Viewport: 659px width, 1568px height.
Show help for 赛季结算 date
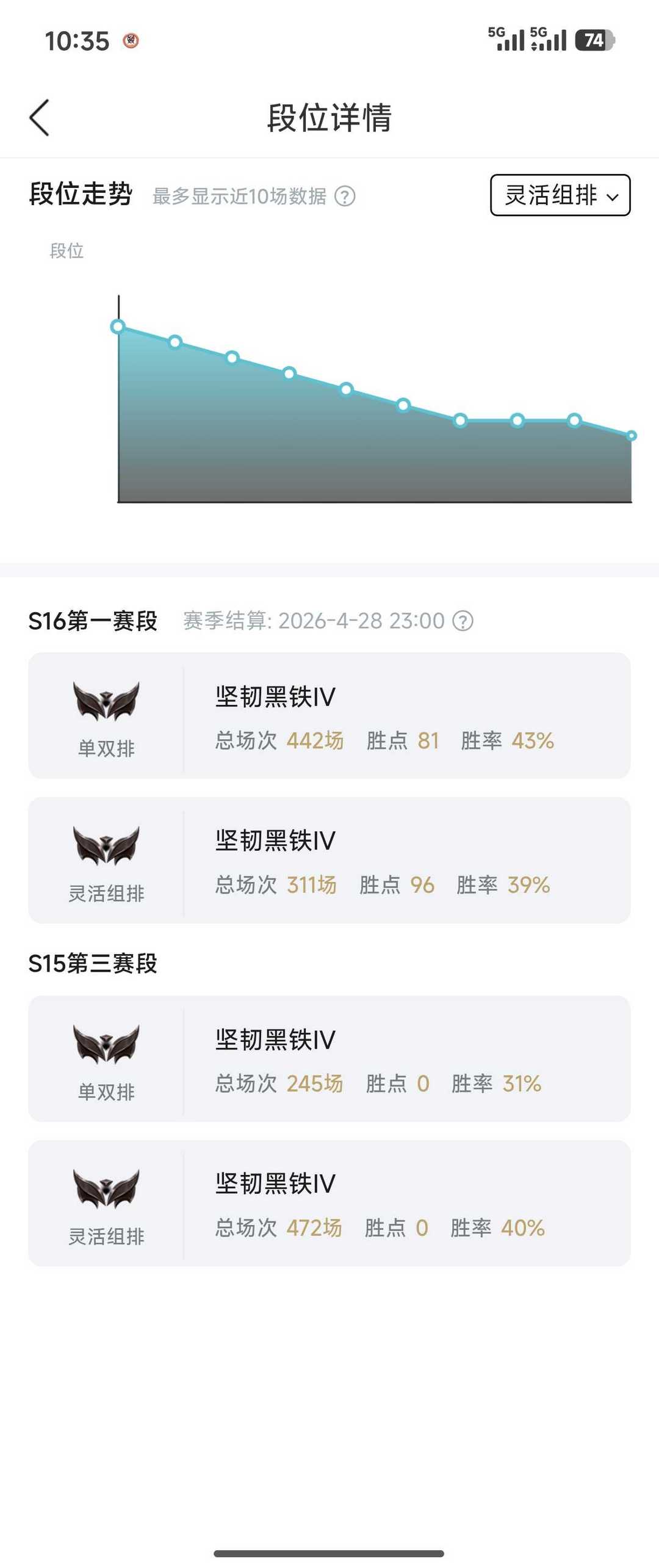click(x=463, y=621)
